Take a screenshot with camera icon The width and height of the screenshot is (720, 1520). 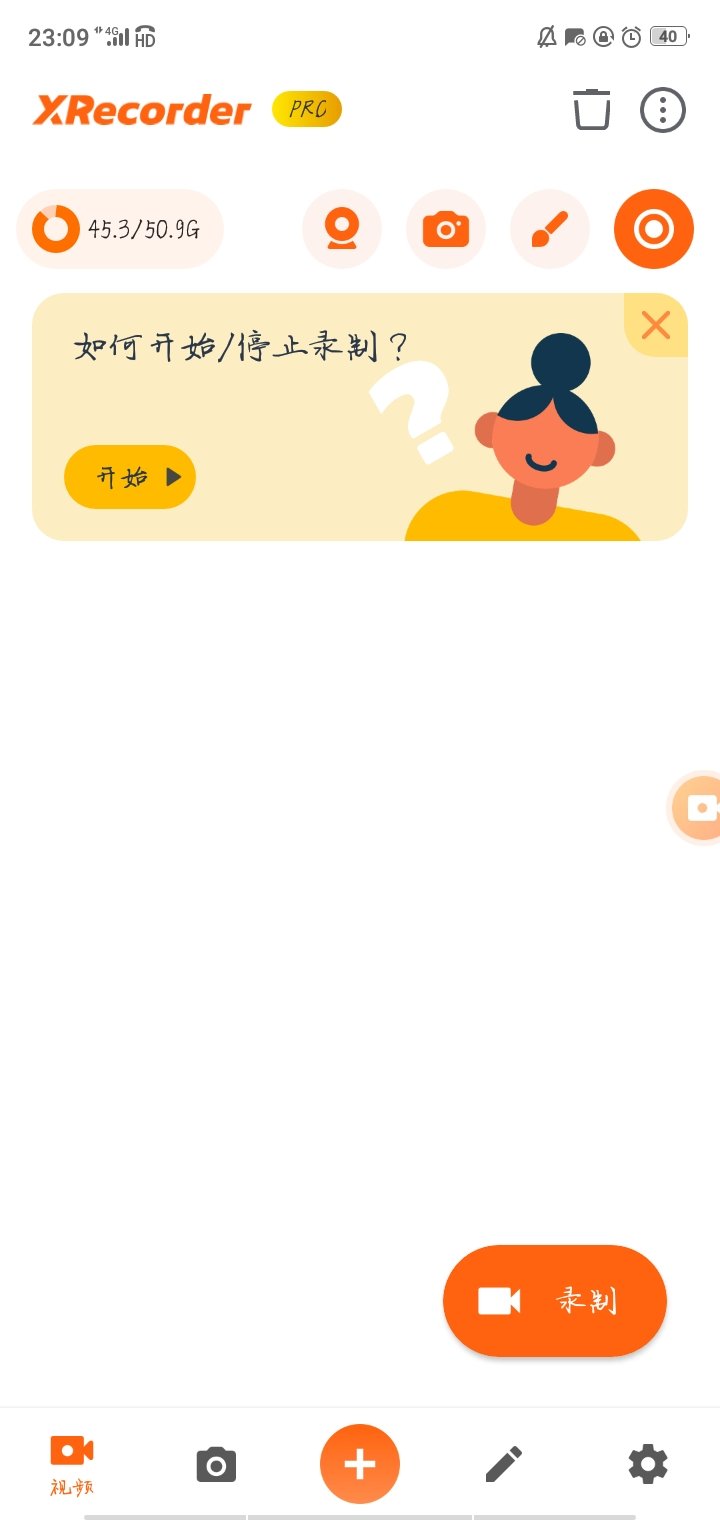(x=446, y=229)
